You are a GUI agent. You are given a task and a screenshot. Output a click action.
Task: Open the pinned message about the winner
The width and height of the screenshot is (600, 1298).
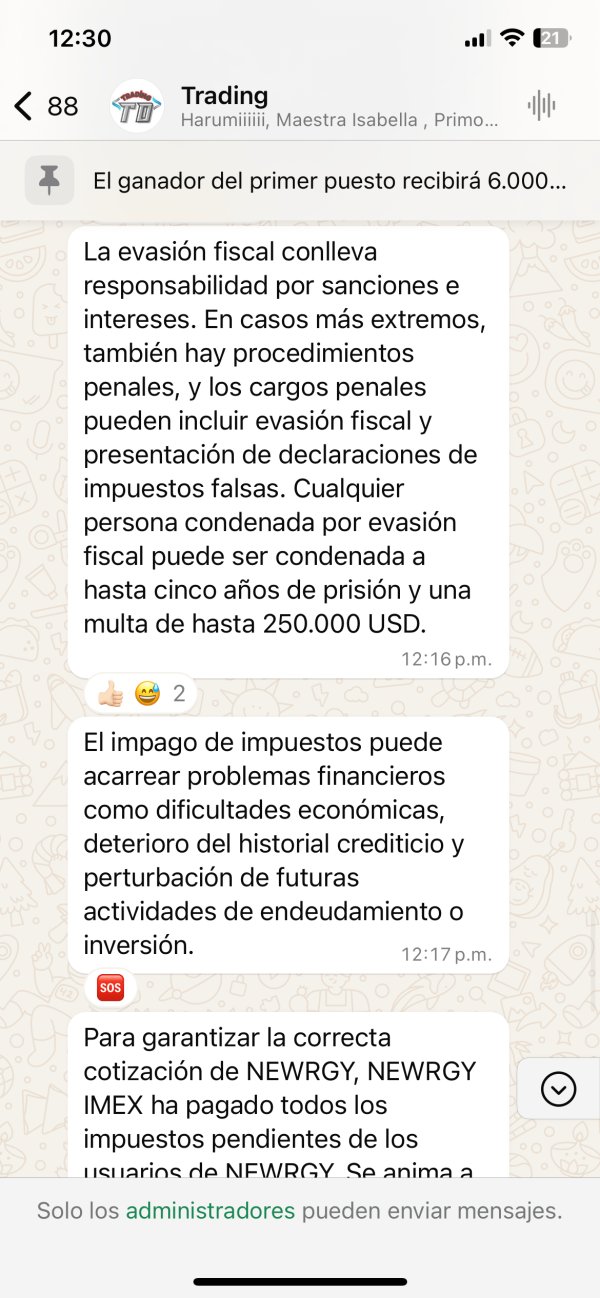click(300, 181)
